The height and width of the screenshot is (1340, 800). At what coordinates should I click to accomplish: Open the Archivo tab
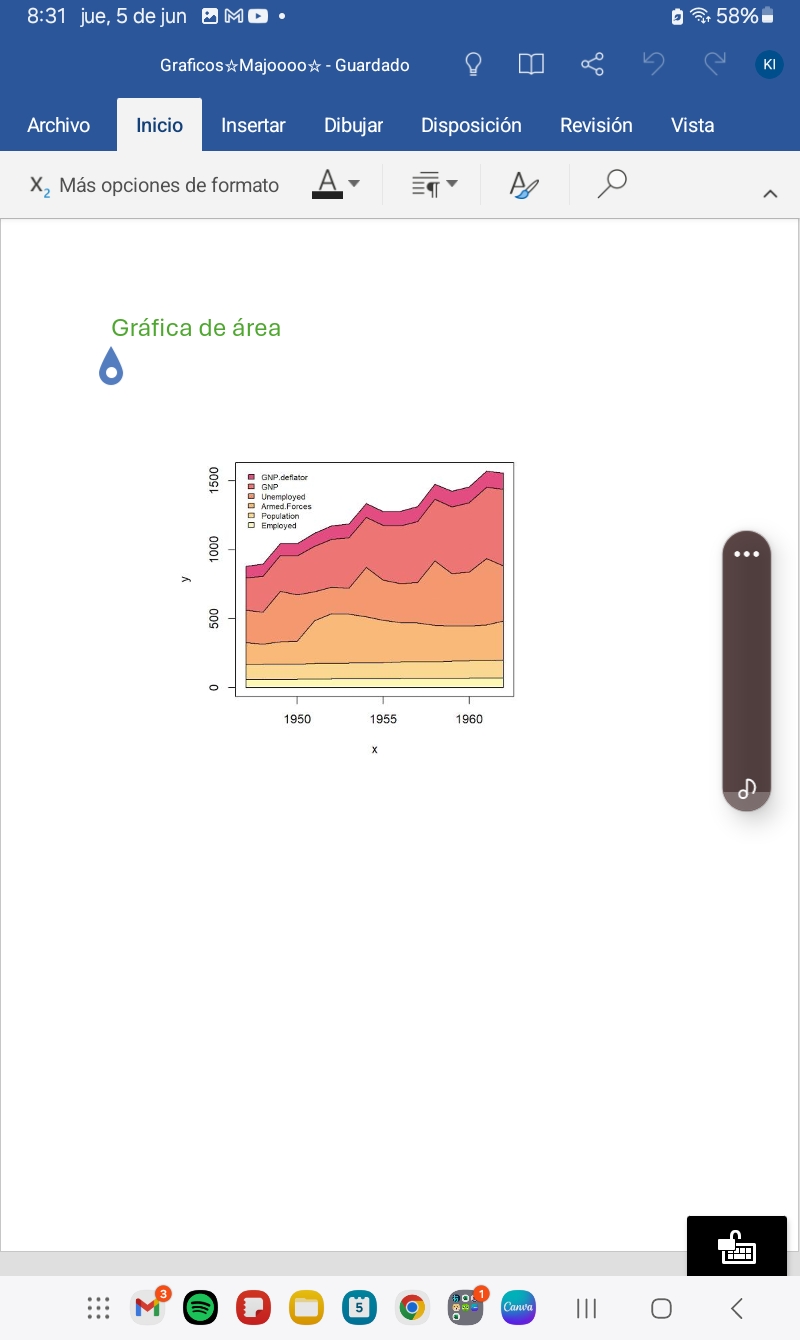pyautogui.click(x=58, y=125)
